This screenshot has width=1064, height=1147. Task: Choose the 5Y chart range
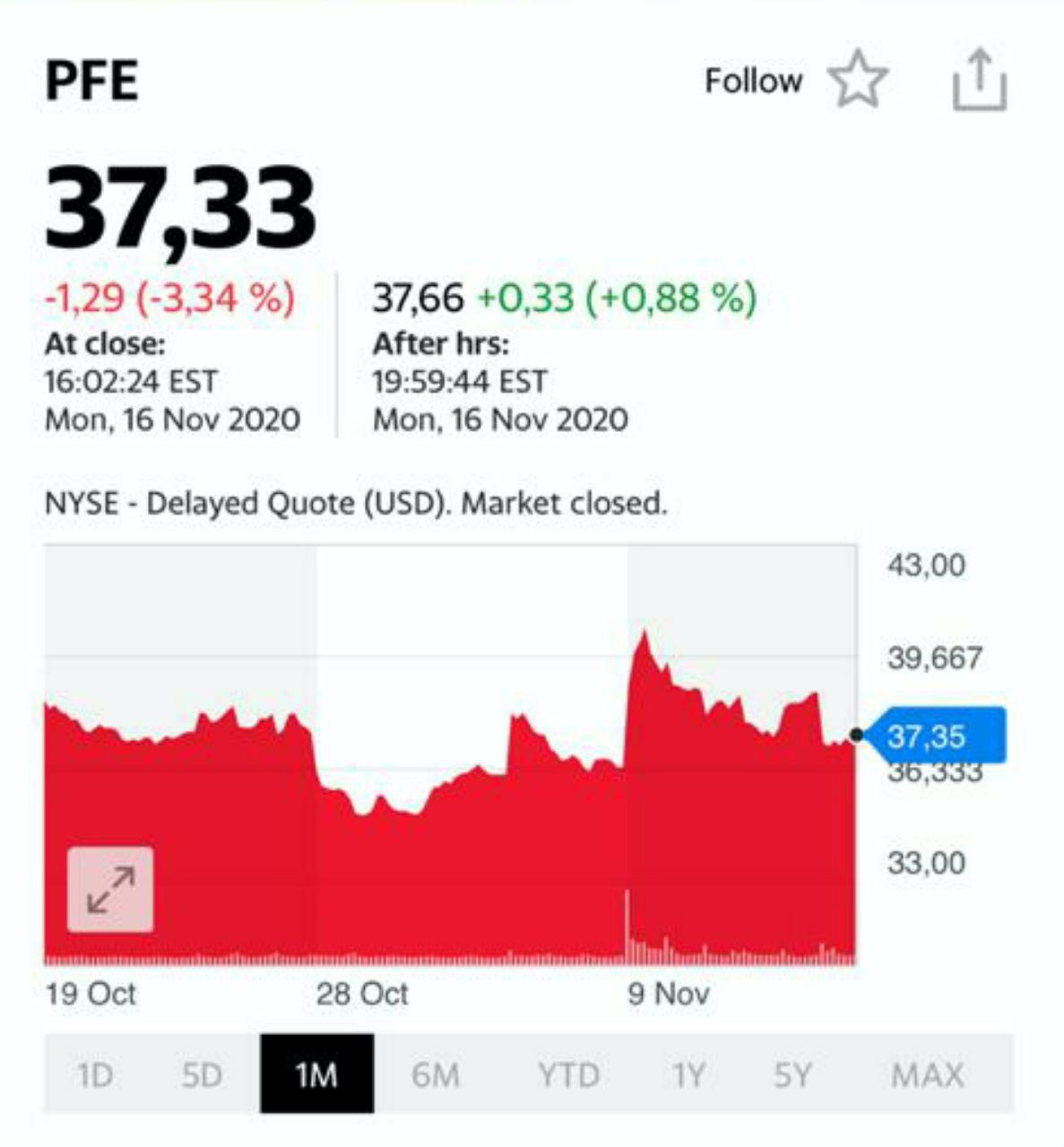pos(792,1074)
